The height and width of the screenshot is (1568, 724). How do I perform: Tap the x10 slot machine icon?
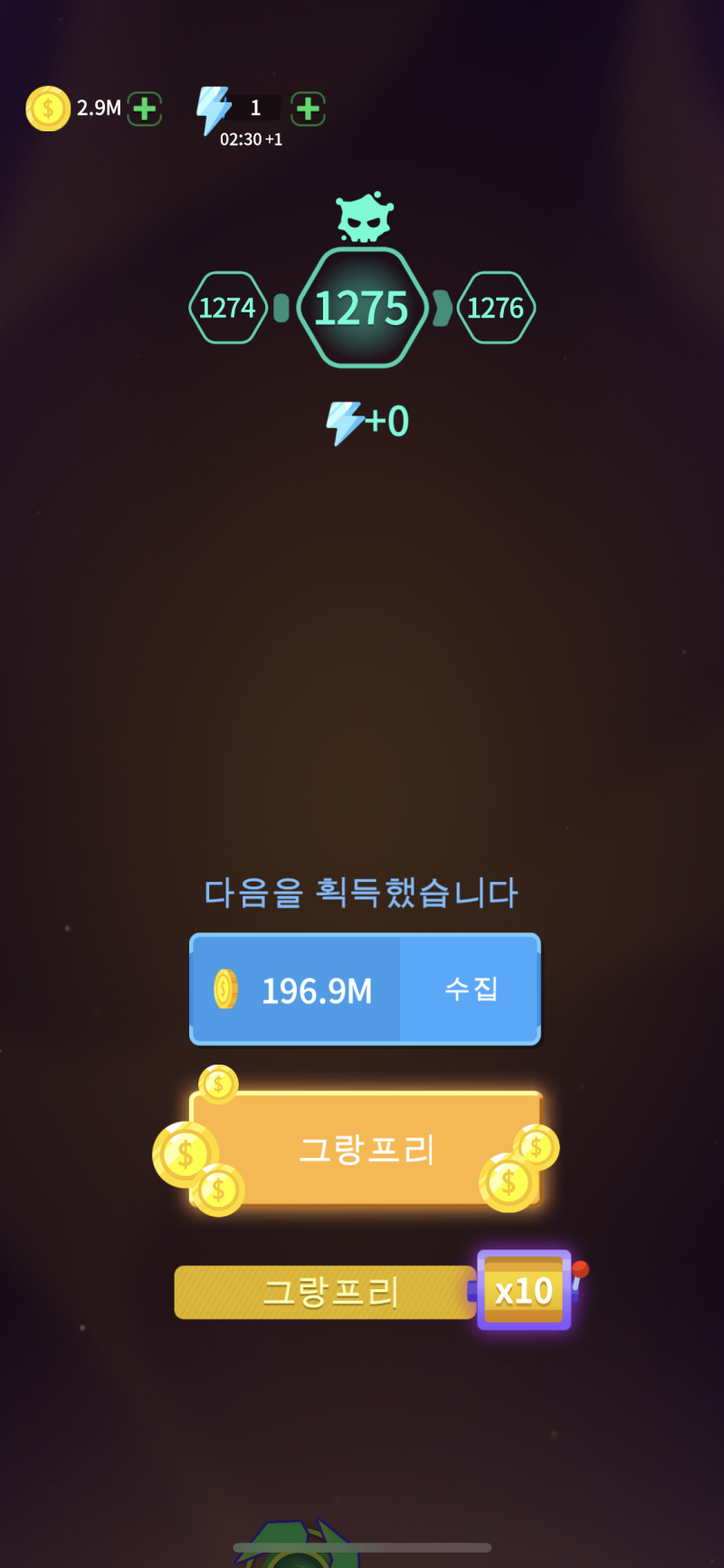pos(523,1290)
